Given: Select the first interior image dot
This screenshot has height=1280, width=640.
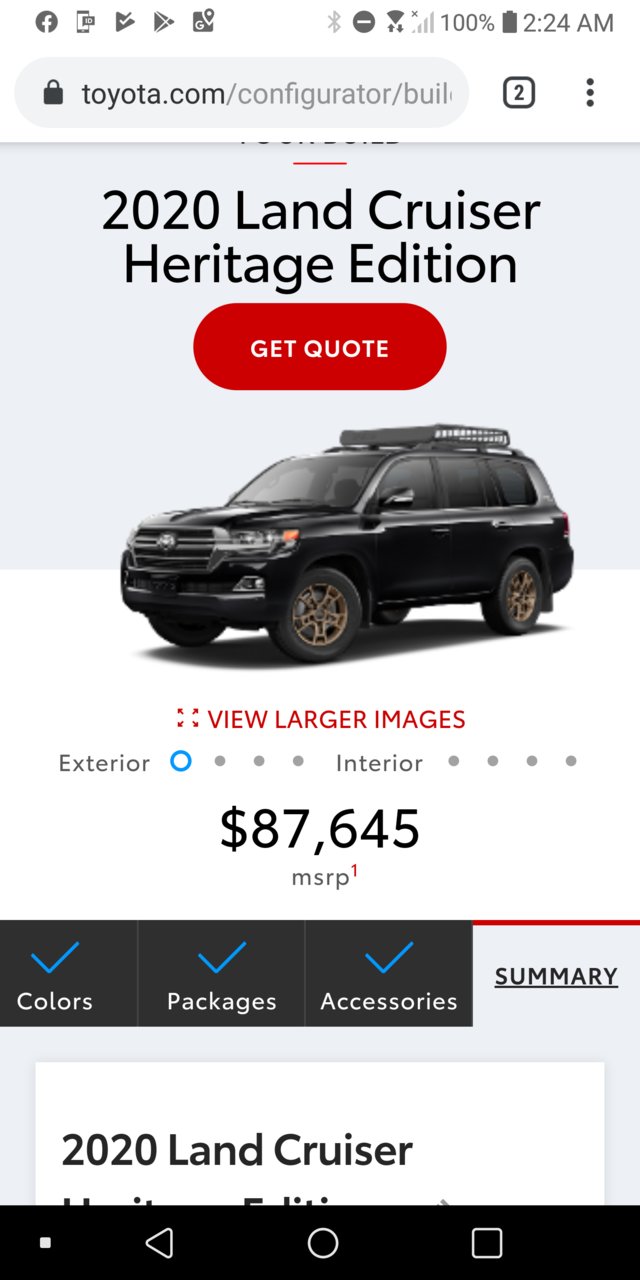Looking at the screenshot, I should [x=454, y=761].
